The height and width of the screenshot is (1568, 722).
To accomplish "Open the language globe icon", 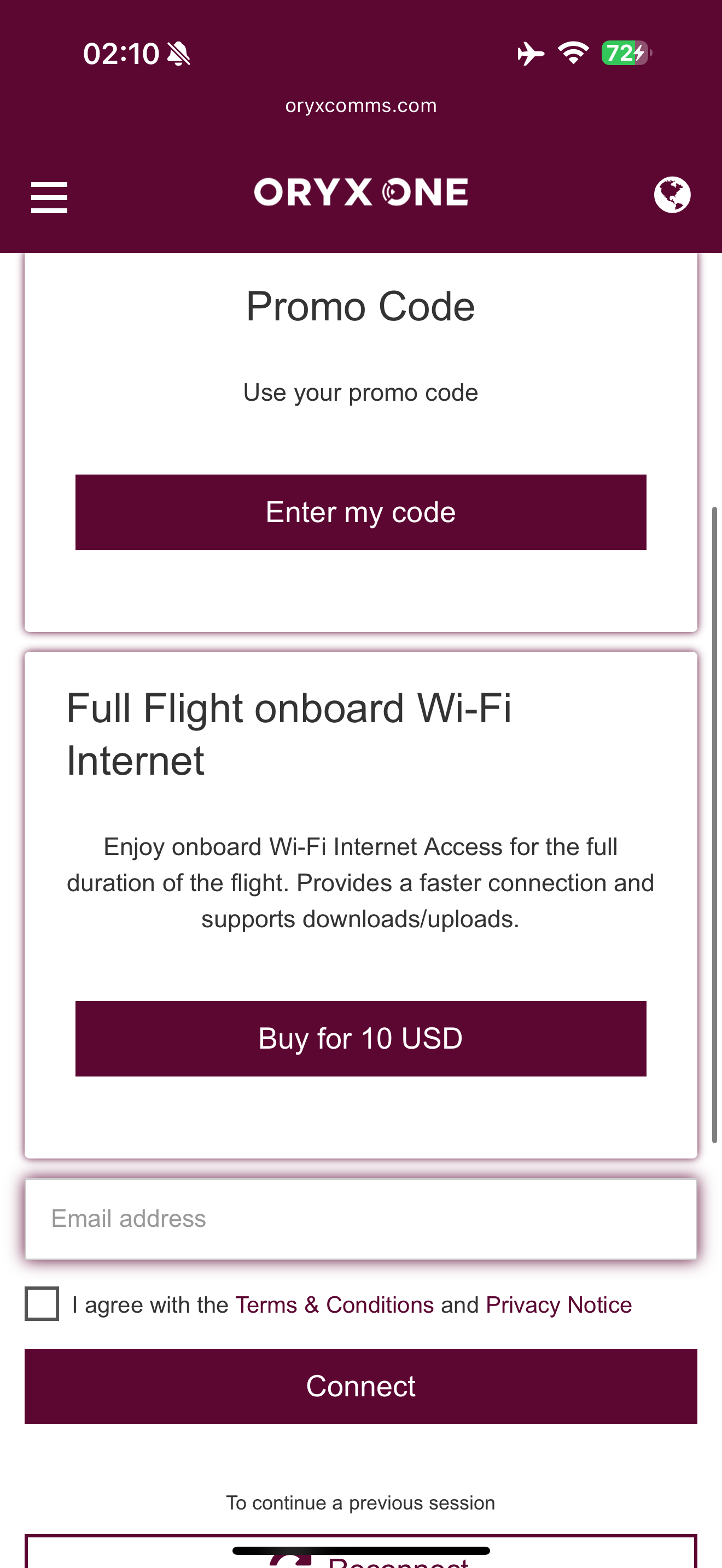I will (672, 195).
